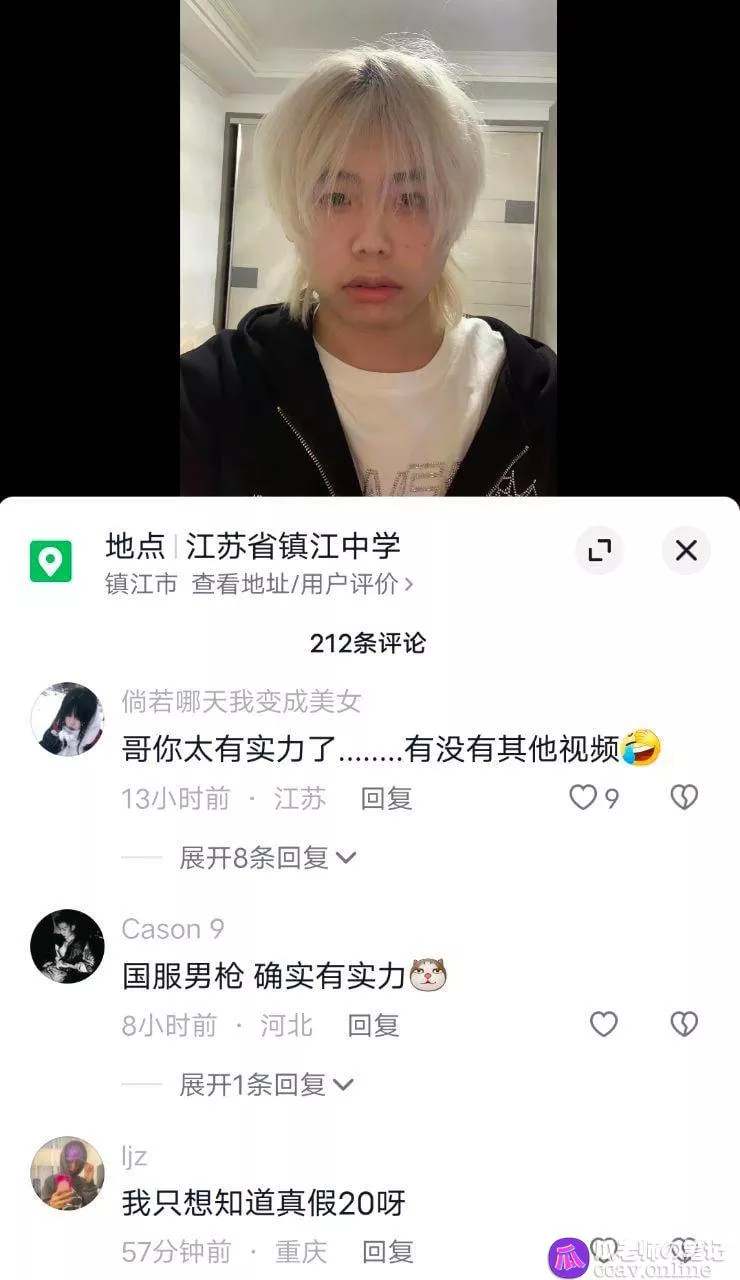Screen dimensions: 740x1280
Task: Like Cason 9's comment
Action: pos(604,1024)
